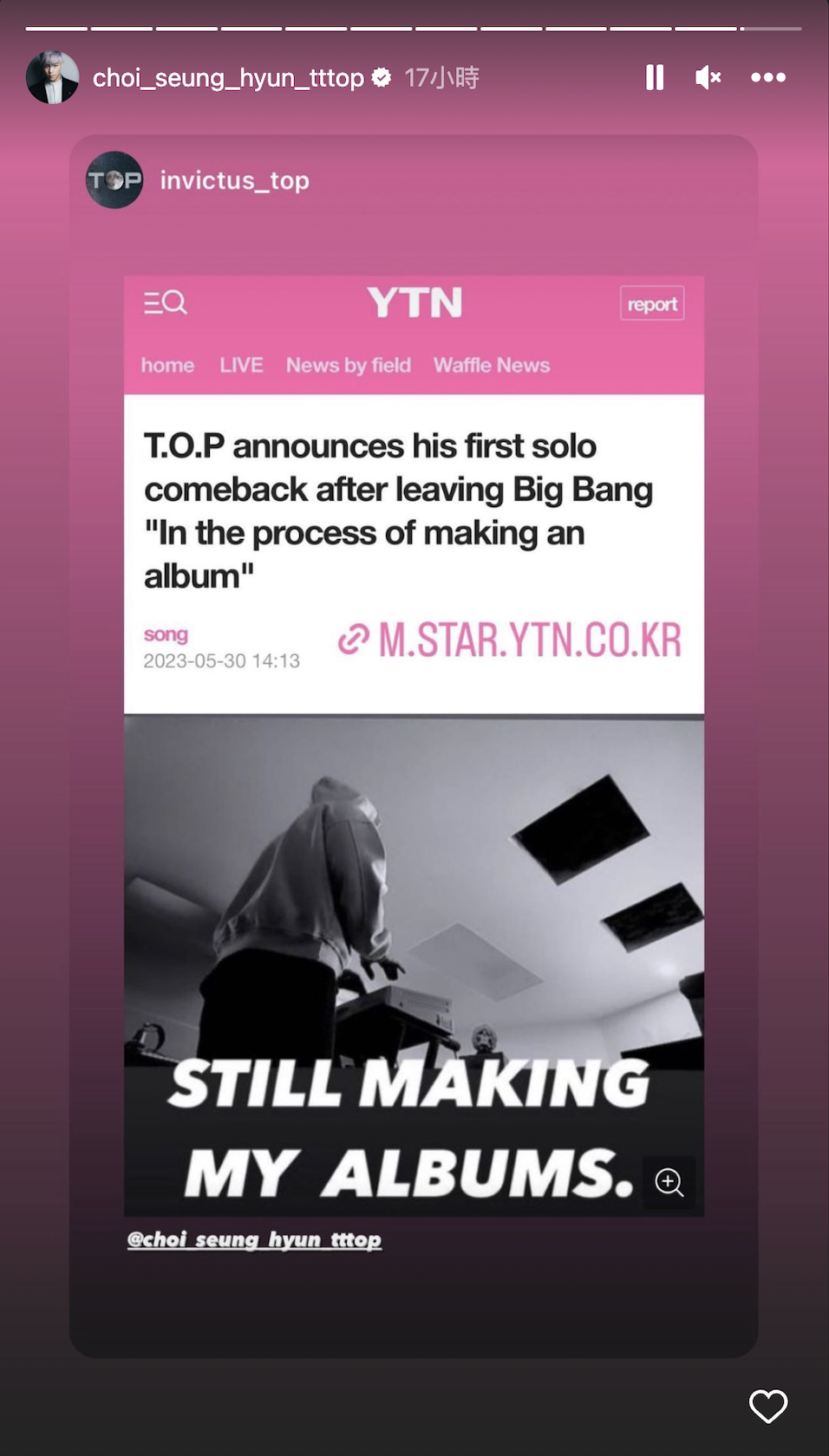The height and width of the screenshot is (1456, 829).
Task: Pause the story playback
Action: coord(655,78)
